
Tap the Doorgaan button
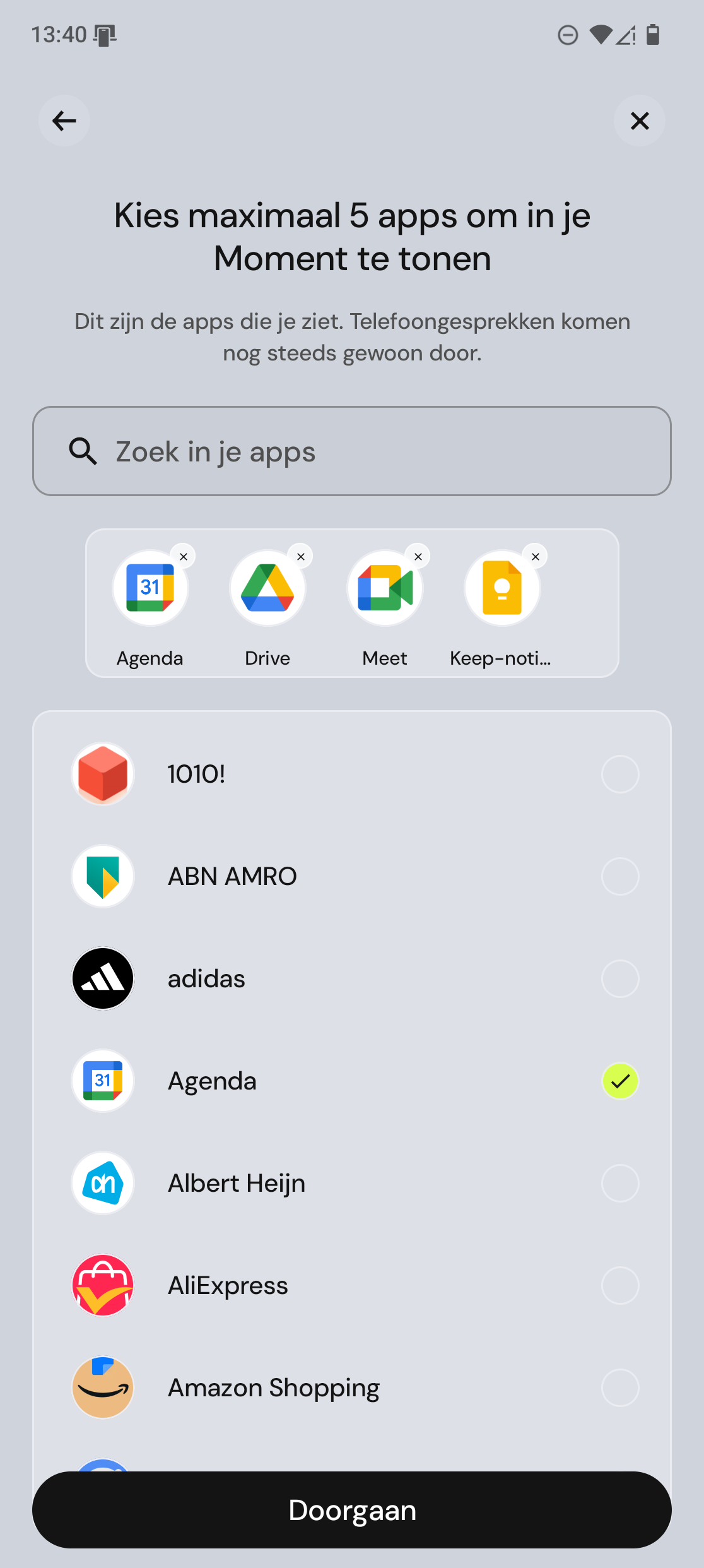click(x=351, y=1510)
